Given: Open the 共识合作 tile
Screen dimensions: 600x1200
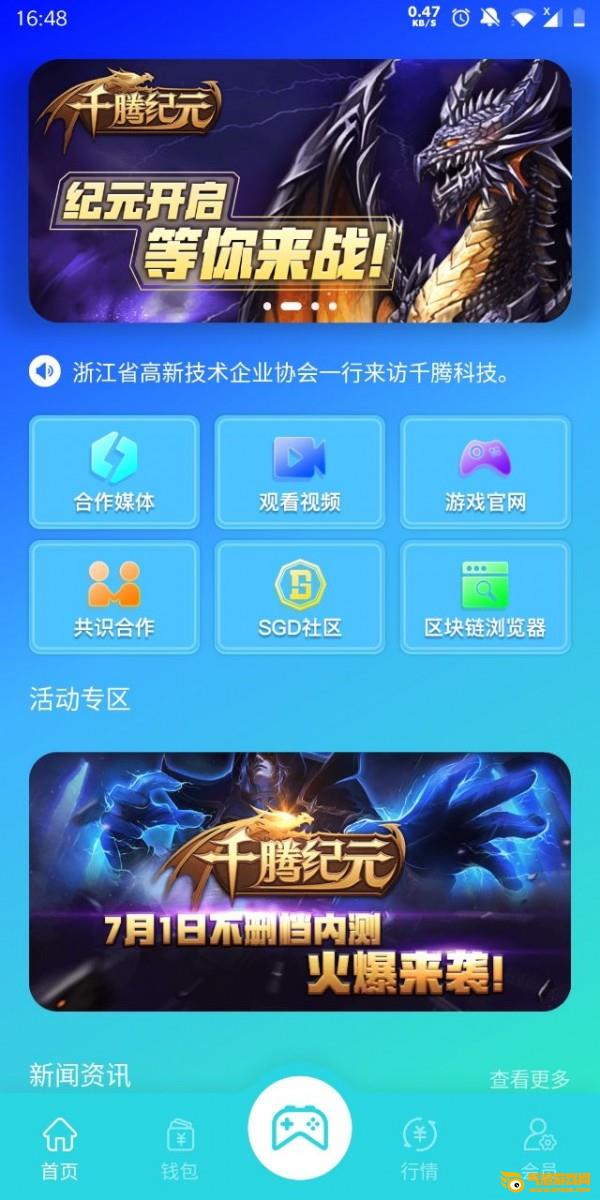Looking at the screenshot, I should click(114, 597).
